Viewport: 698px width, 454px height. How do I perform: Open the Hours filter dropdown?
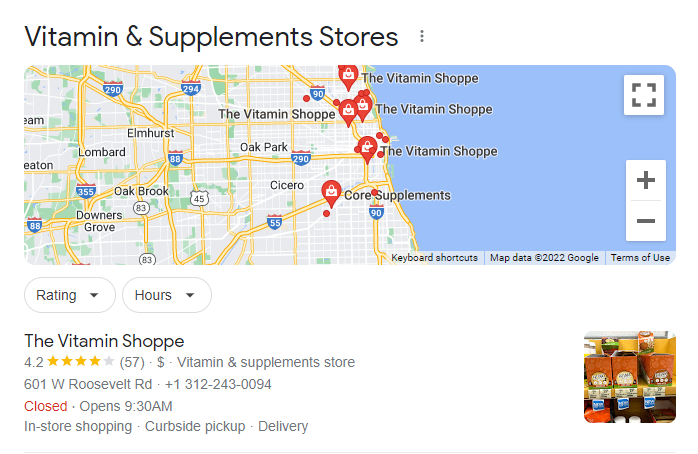pos(166,295)
